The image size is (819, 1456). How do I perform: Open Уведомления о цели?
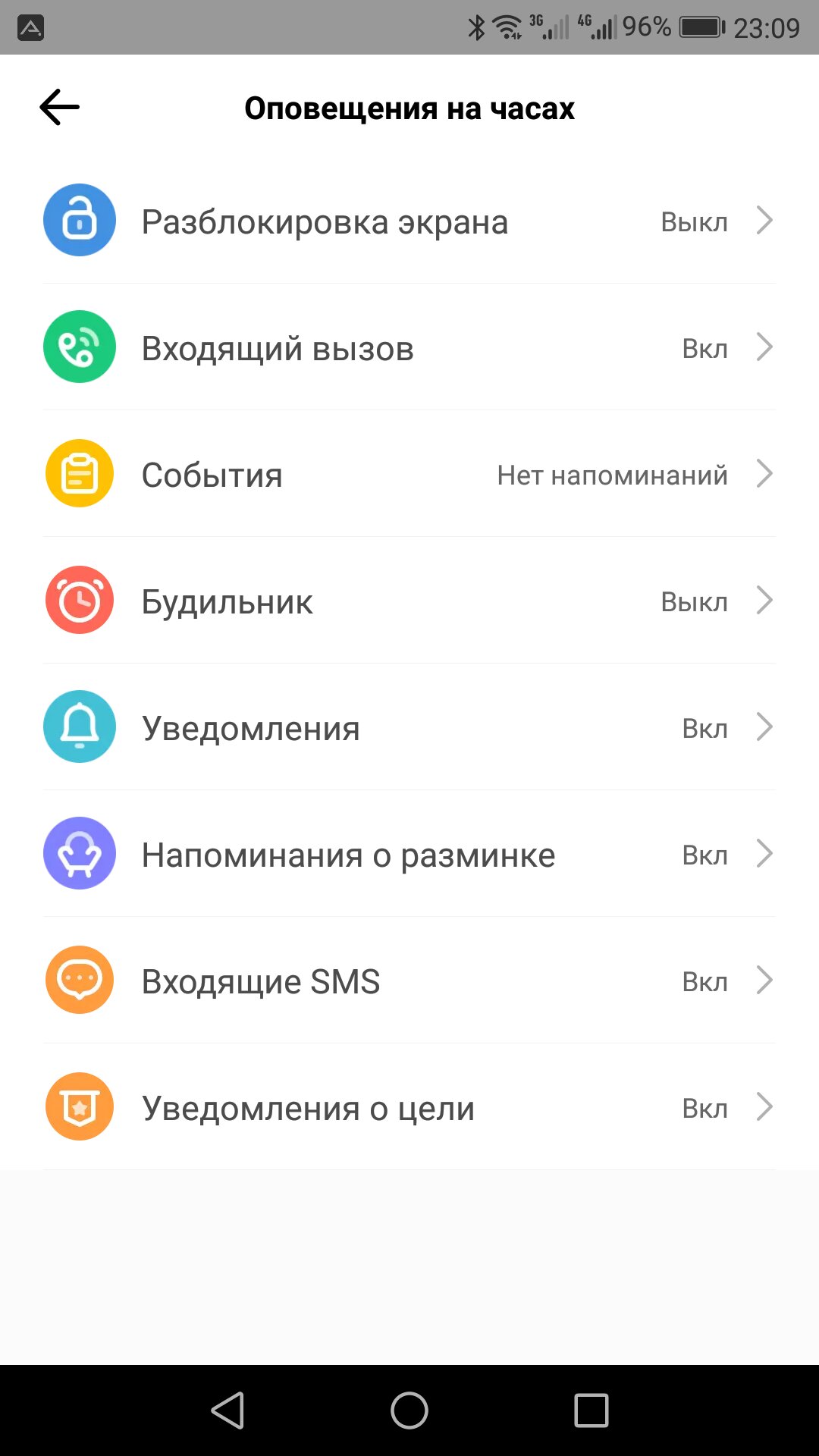click(x=409, y=1107)
